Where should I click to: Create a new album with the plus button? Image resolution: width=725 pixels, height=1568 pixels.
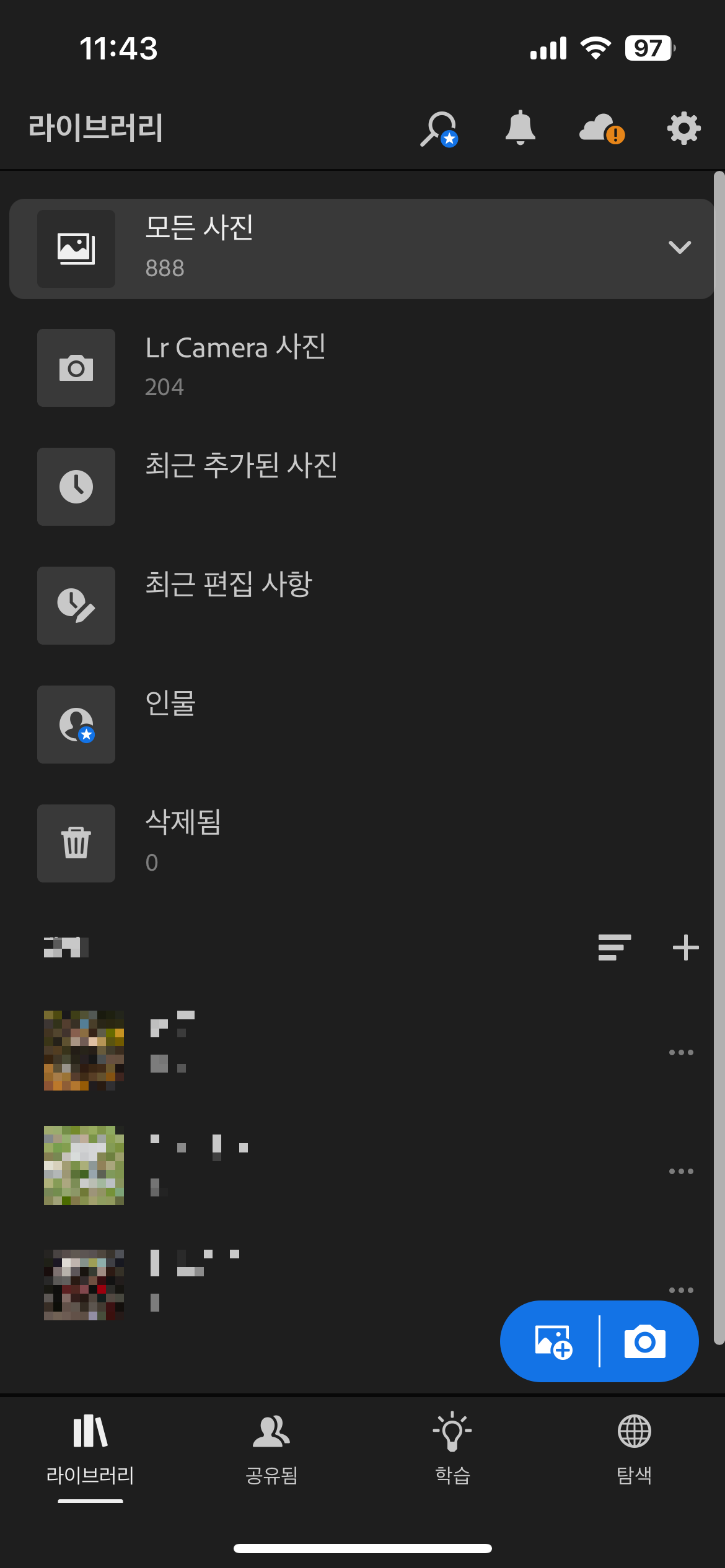pos(686,947)
